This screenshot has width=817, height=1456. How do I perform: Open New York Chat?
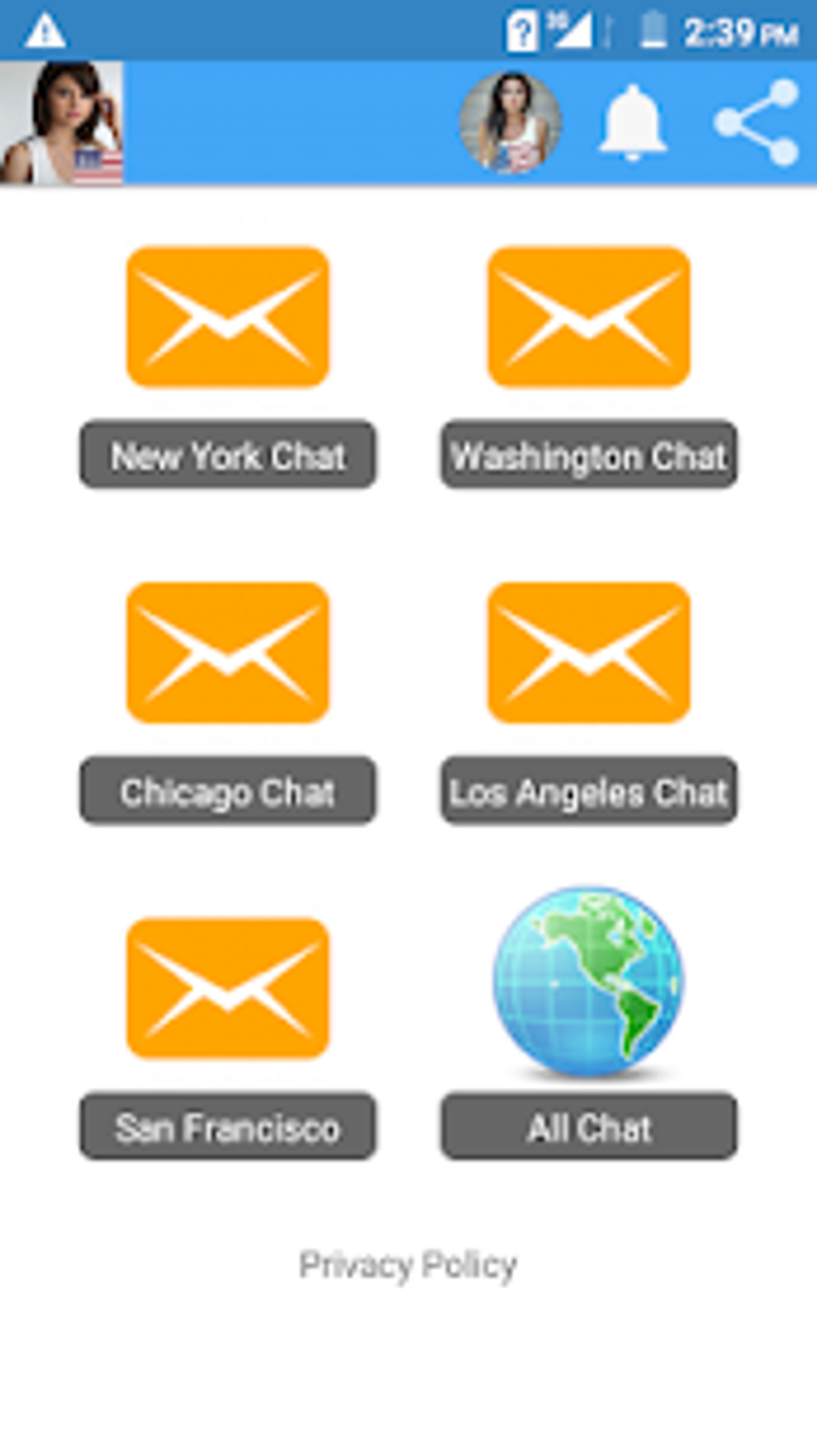227,454
